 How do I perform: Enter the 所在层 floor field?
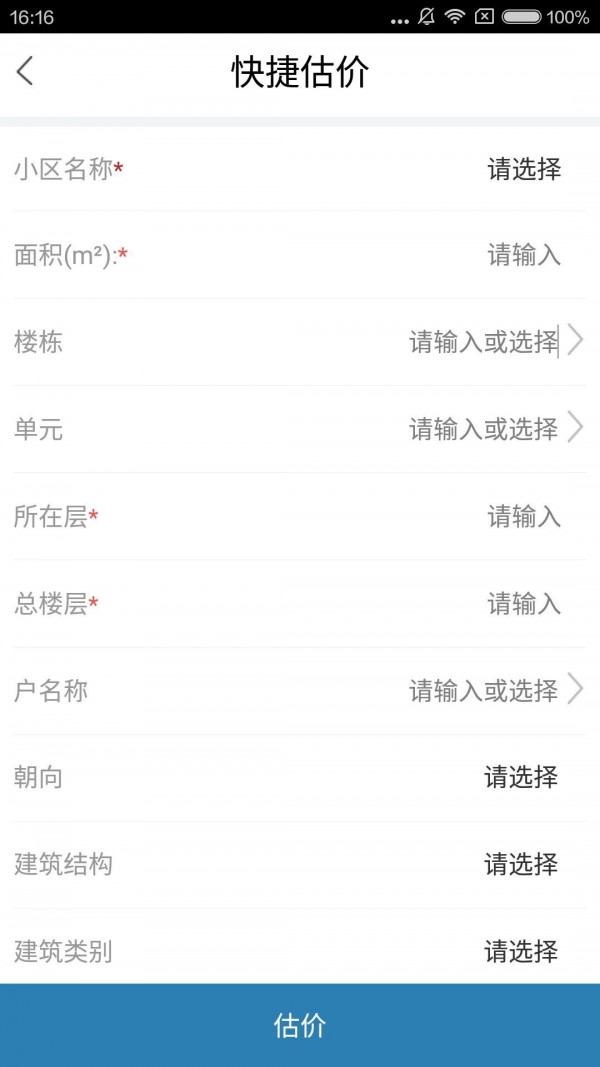pyautogui.click(x=523, y=516)
